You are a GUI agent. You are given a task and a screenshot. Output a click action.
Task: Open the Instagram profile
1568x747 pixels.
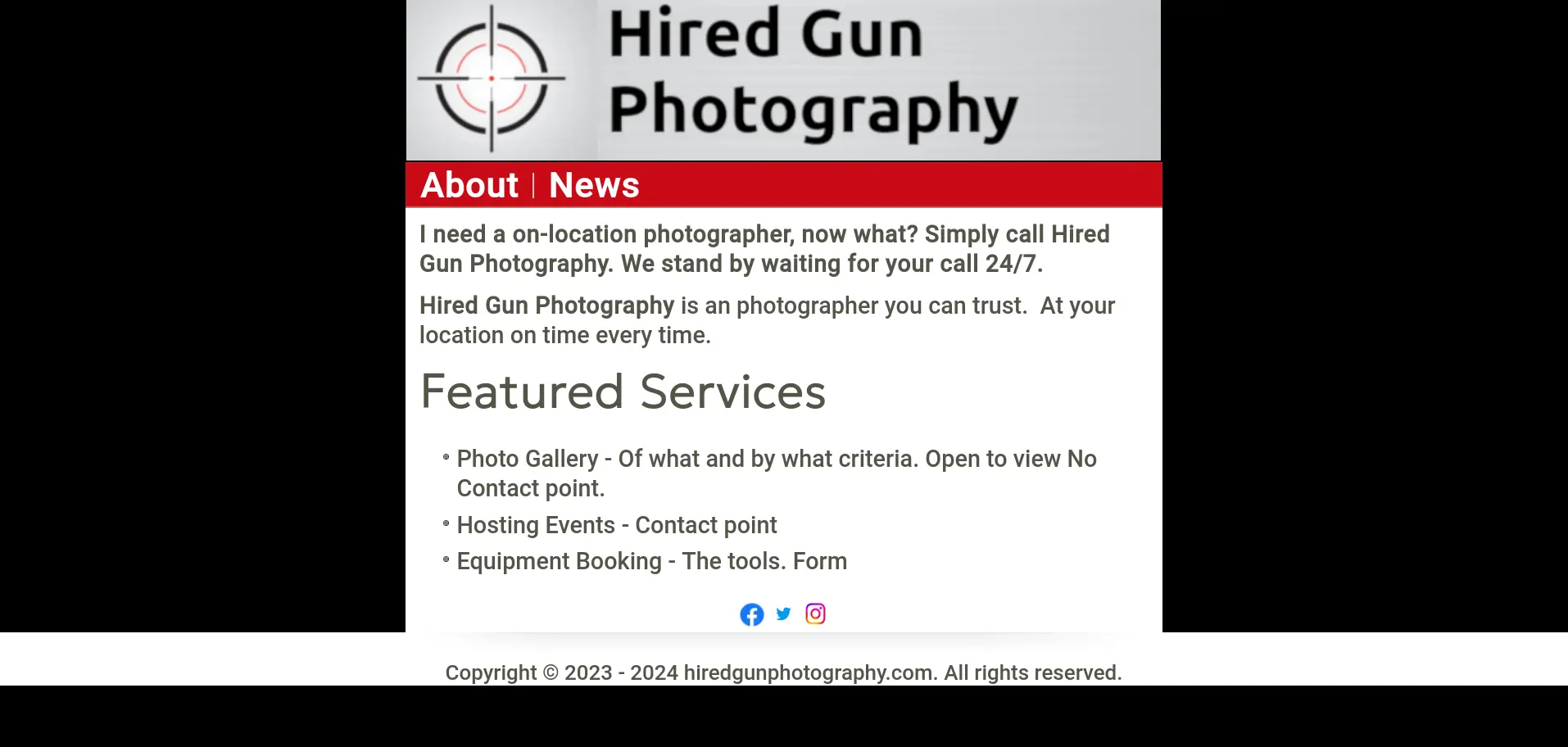[x=815, y=613]
